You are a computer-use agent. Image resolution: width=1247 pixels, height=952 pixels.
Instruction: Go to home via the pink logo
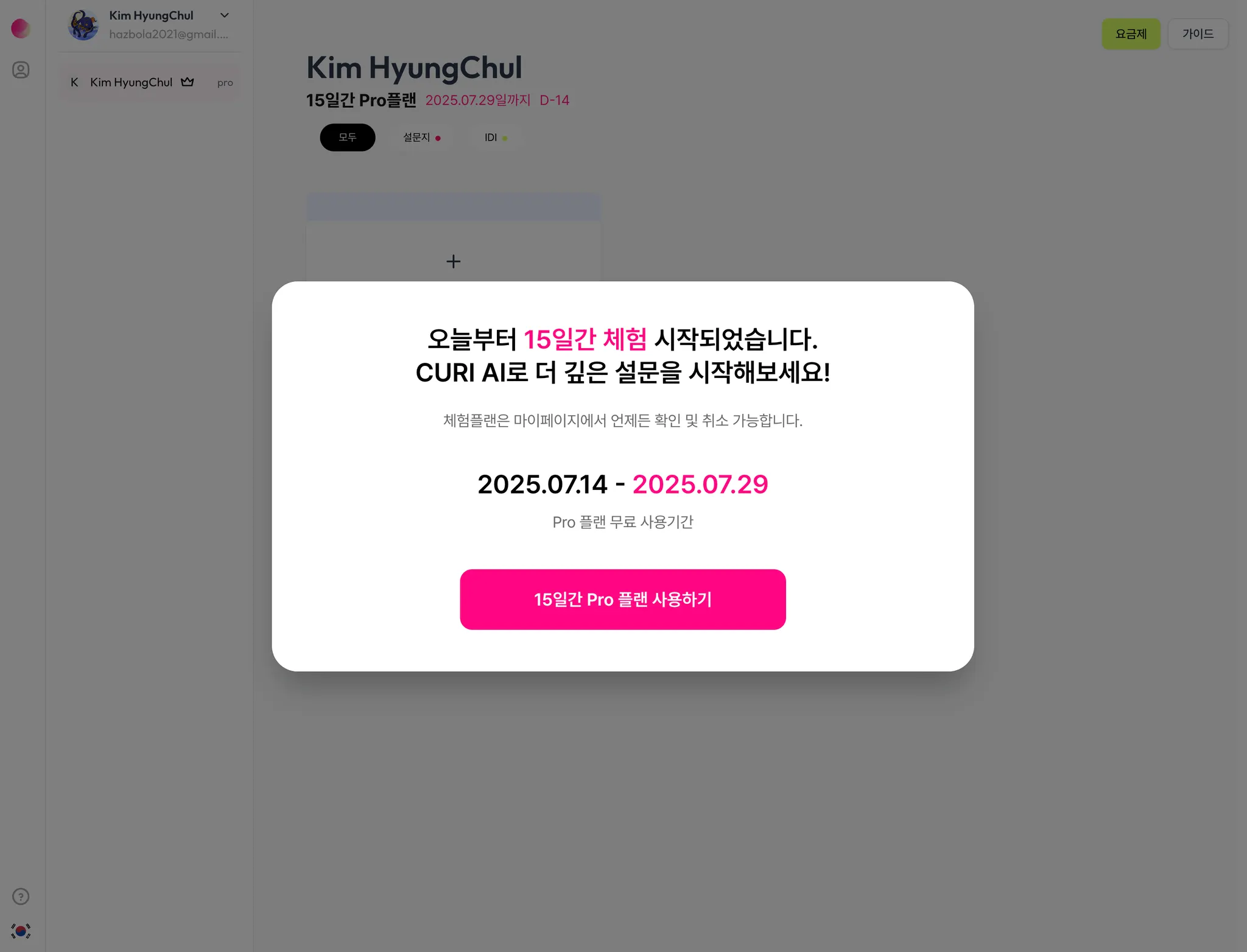(21, 28)
